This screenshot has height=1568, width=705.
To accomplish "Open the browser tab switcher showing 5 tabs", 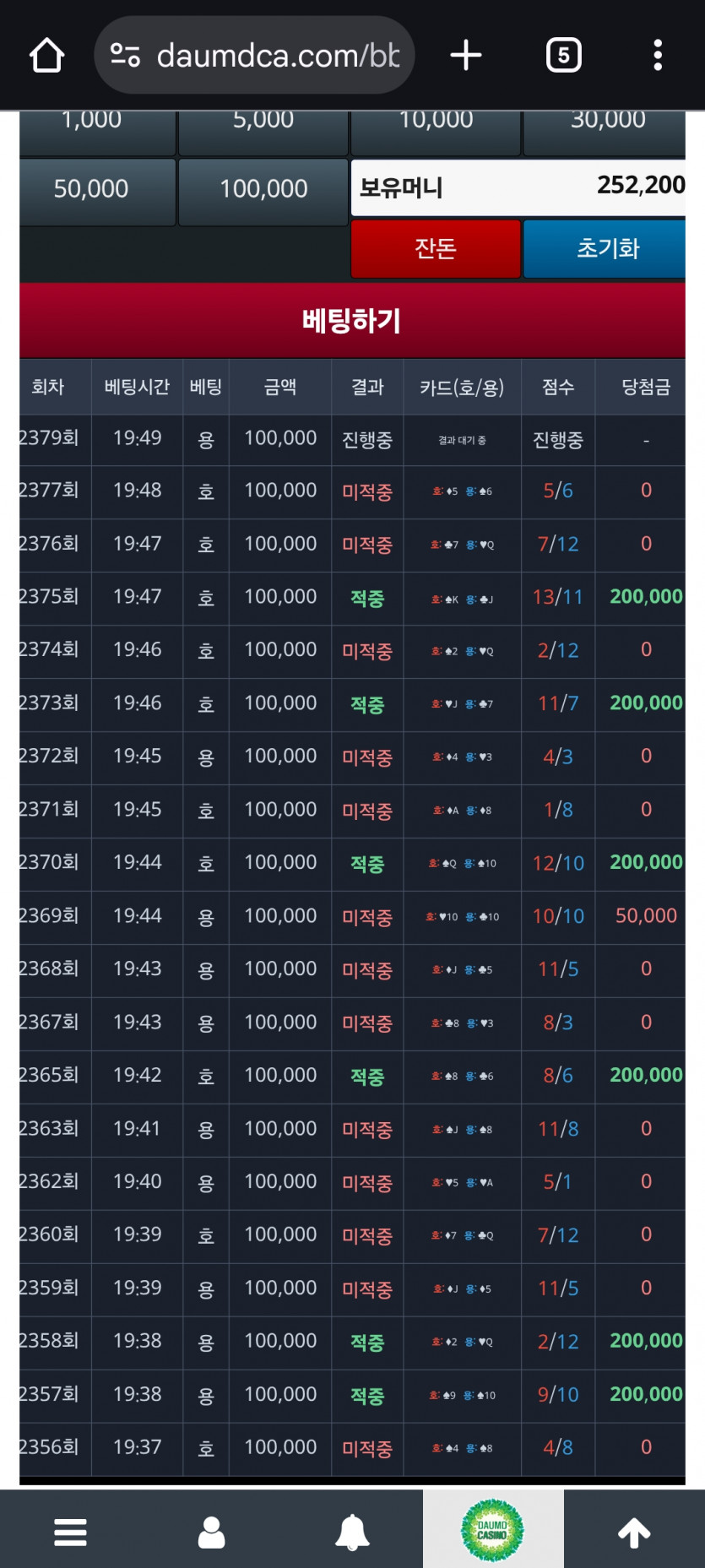I will pyautogui.click(x=562, y=54).
